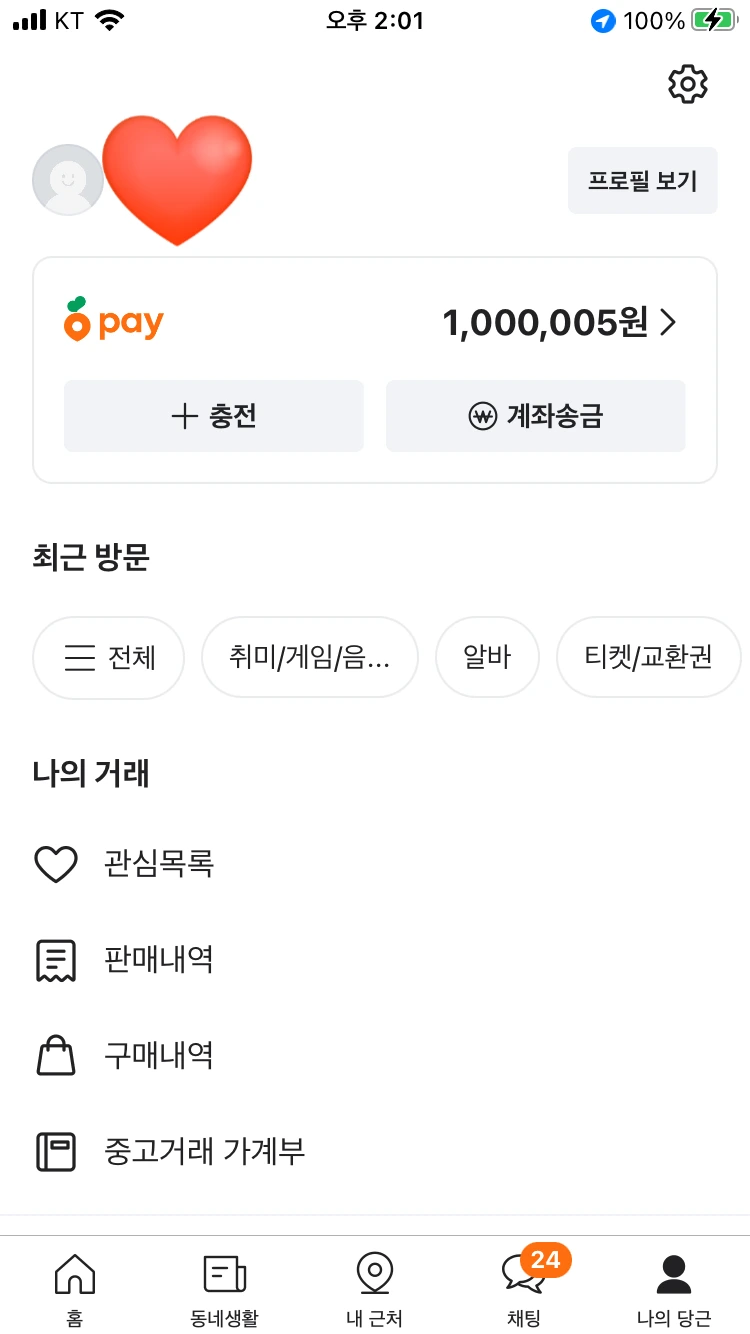Tap the 티켓/교환권 chip

click(x=648, y=658)
